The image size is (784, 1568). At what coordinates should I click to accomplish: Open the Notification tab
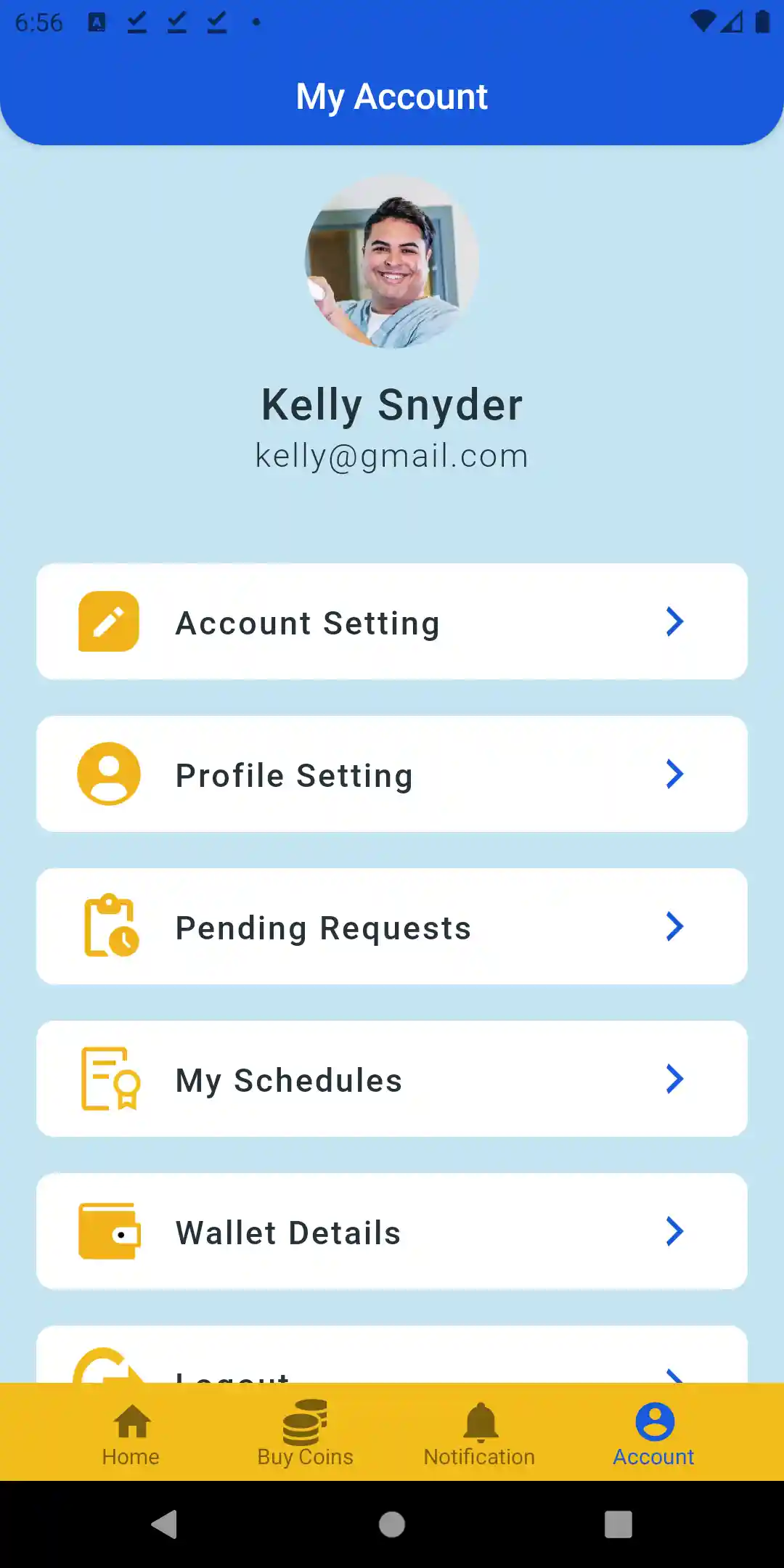(479, 1434)
